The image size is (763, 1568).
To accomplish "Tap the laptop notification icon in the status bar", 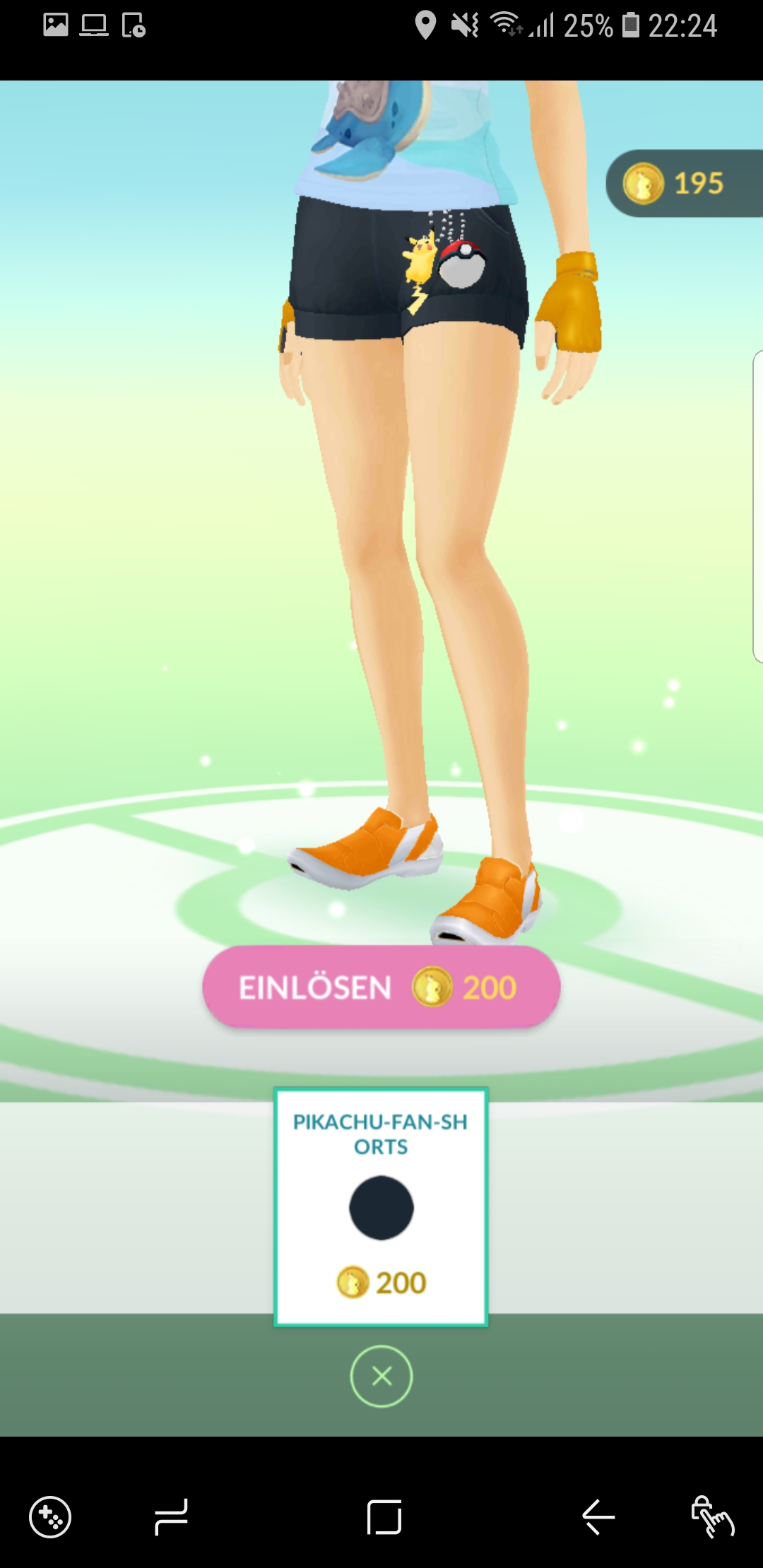I will [95, 26].
